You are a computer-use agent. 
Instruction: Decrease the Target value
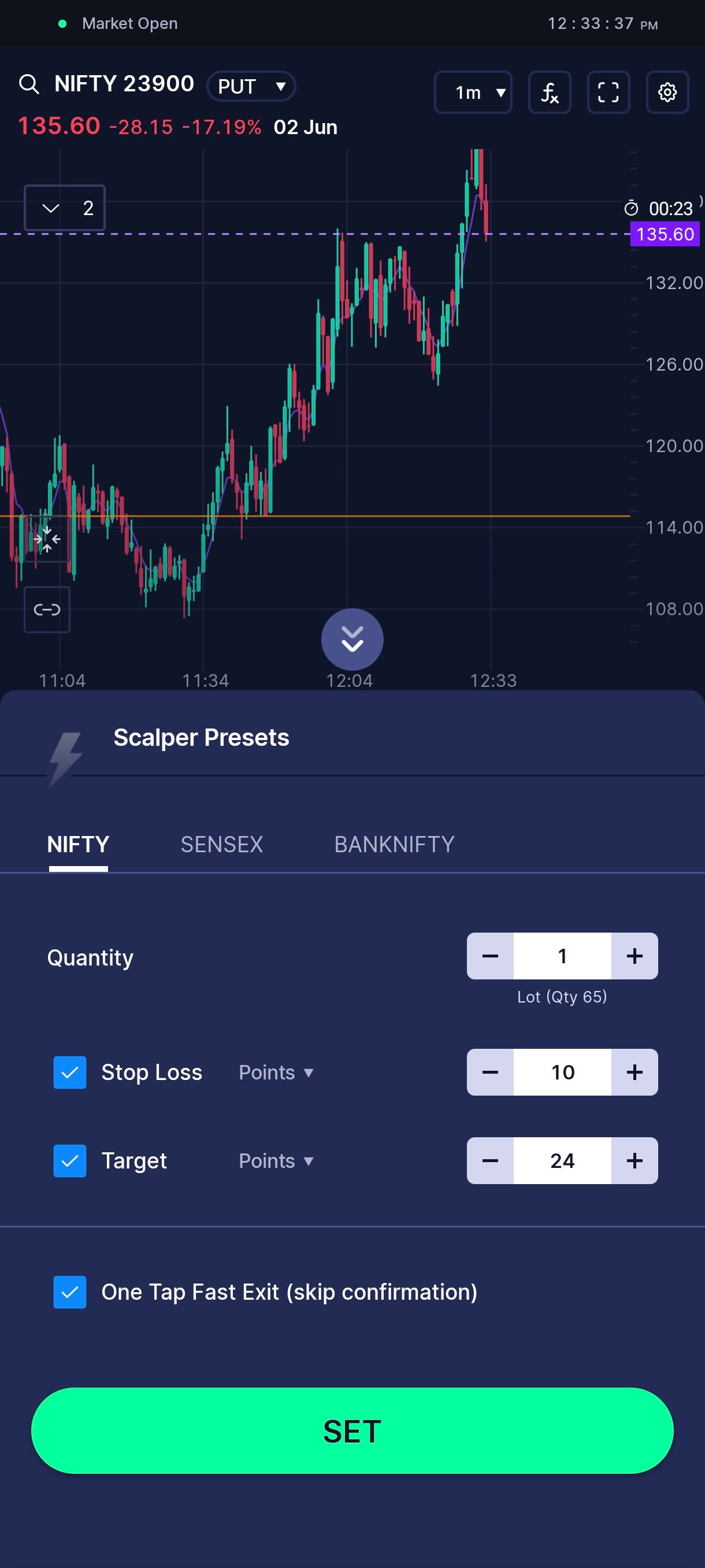click(490, 1160)
